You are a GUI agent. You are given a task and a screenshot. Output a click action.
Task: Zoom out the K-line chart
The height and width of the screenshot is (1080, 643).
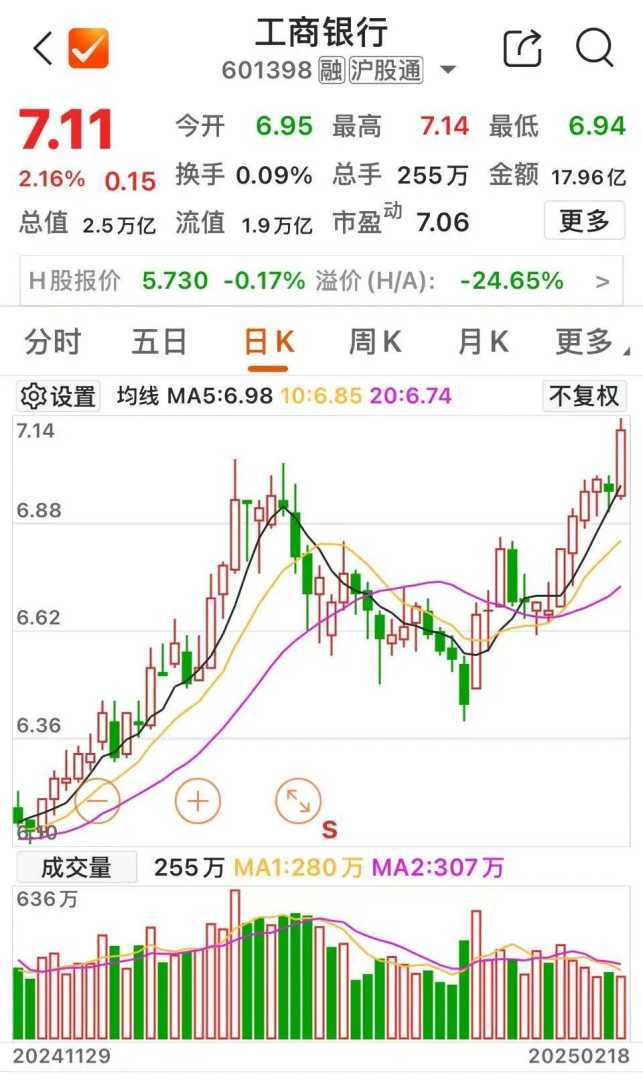coord(98,801)
